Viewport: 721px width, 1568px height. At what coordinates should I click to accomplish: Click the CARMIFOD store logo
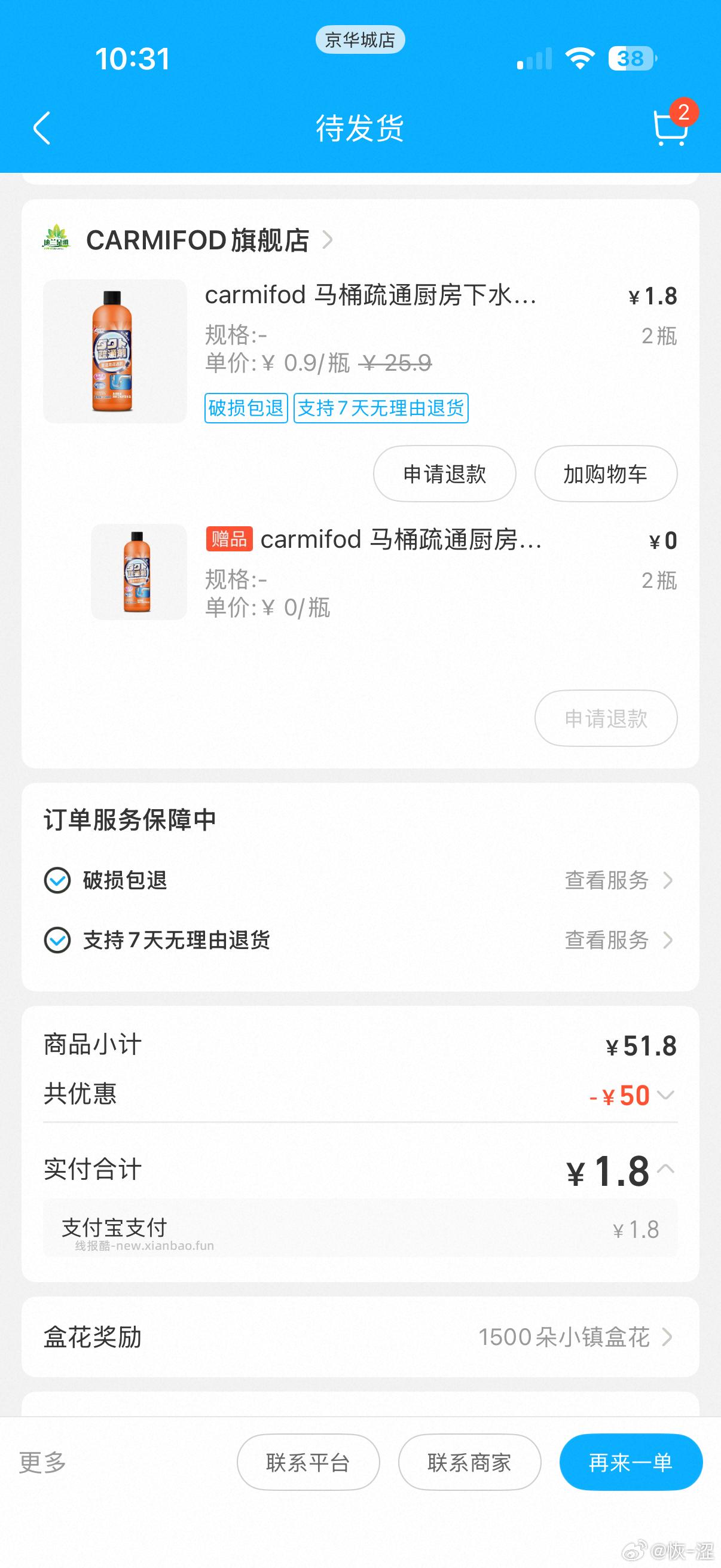click(56, 239)
